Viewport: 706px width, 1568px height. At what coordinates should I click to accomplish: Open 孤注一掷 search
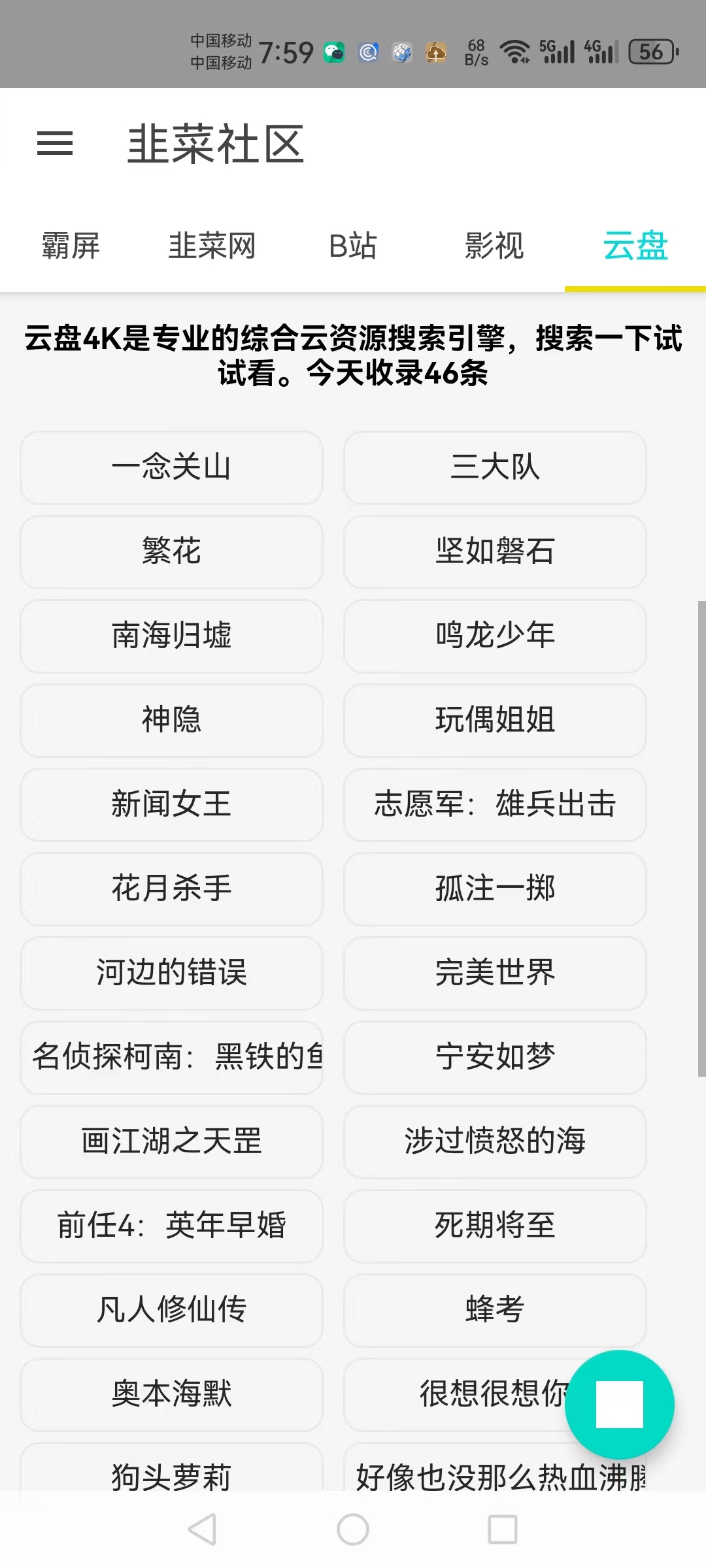[495, 889]
